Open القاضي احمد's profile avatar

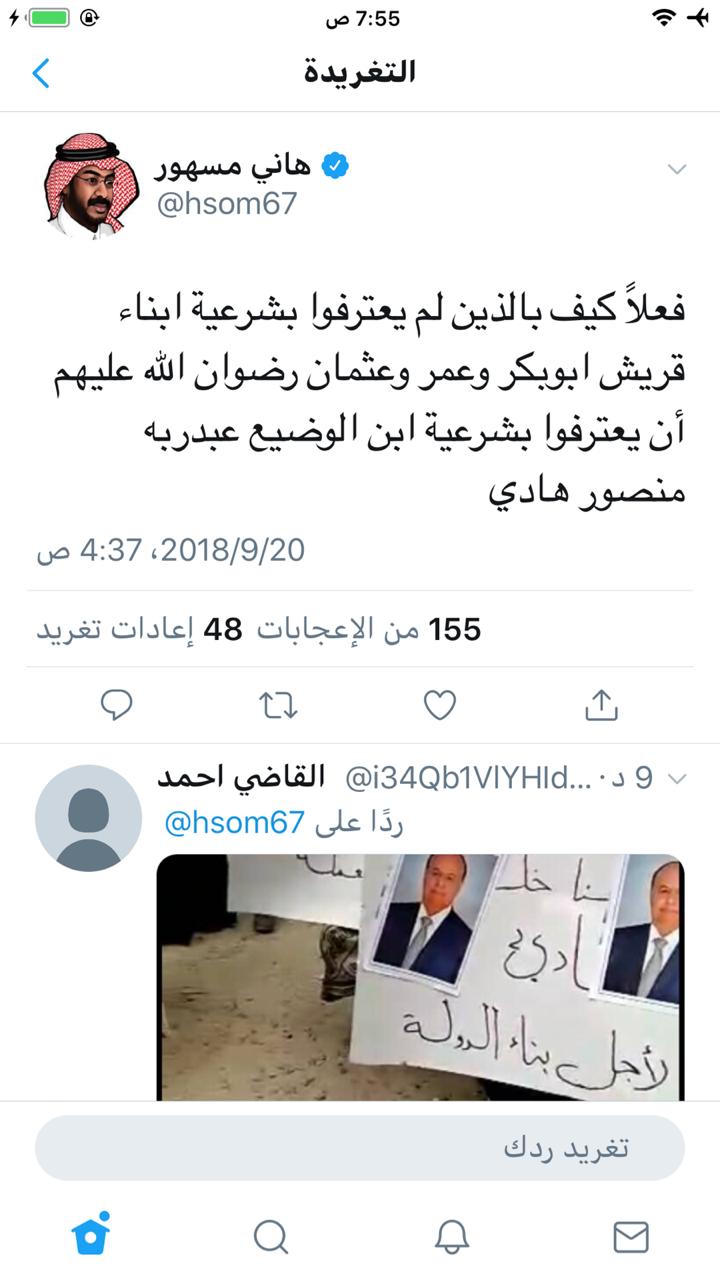88,818
